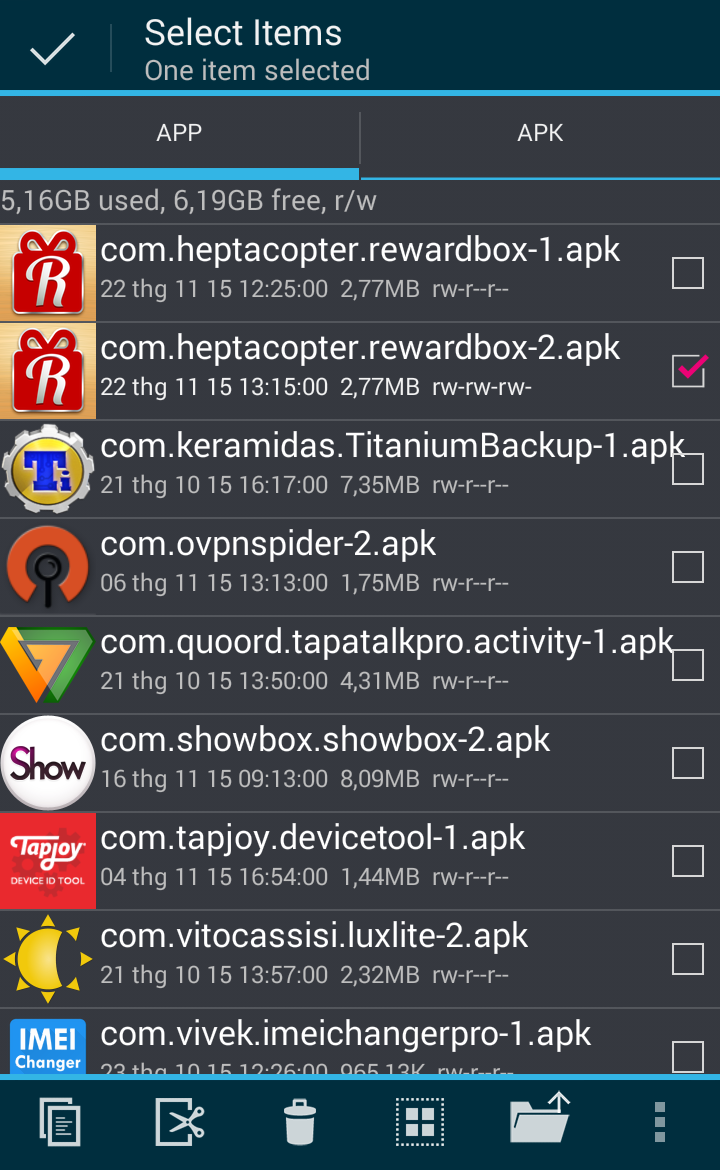
Task: Mark tapatalkpro.activity-1.apk as selected
Action: (688, 665)
